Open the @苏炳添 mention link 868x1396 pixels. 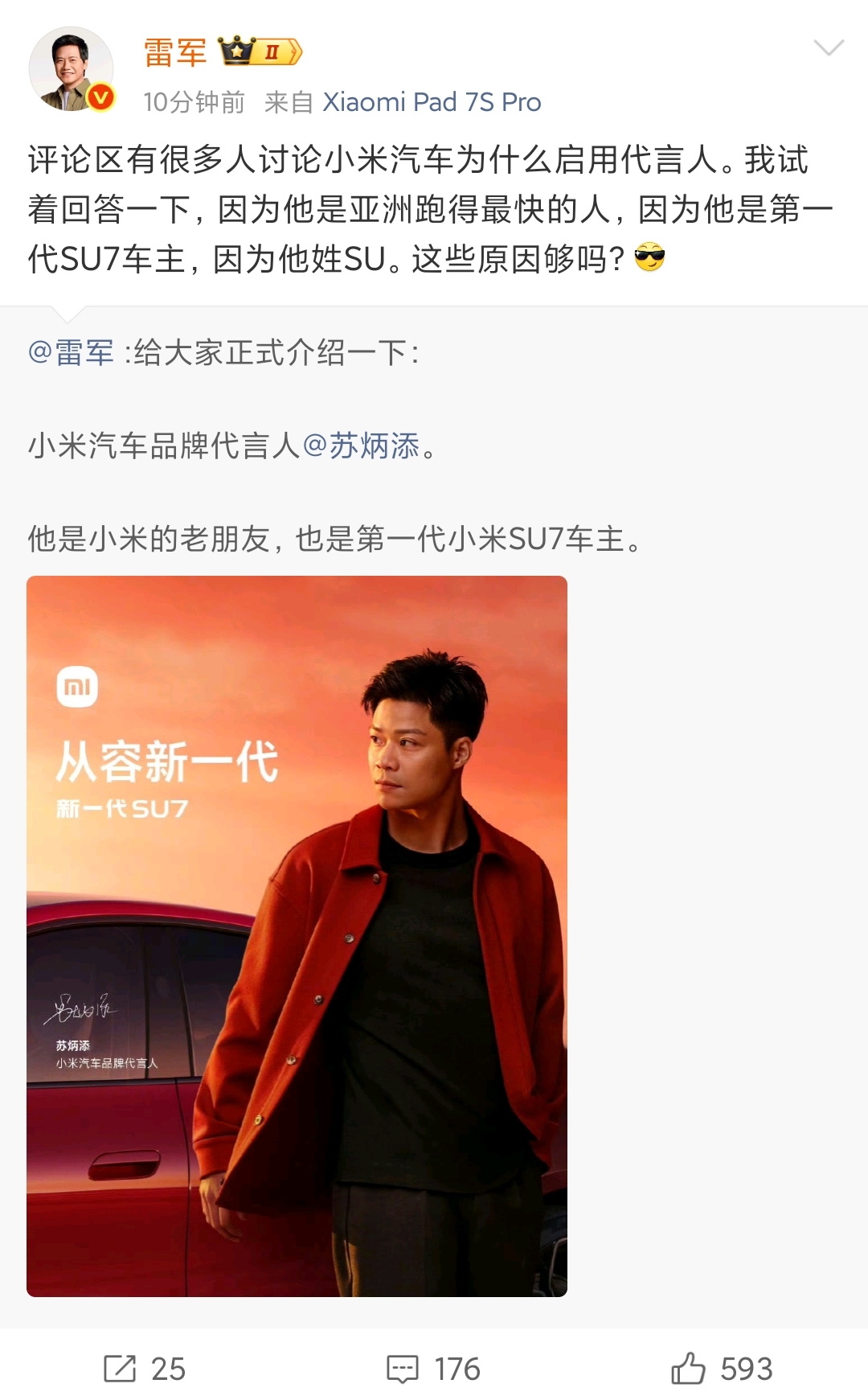tap(362, 445)
